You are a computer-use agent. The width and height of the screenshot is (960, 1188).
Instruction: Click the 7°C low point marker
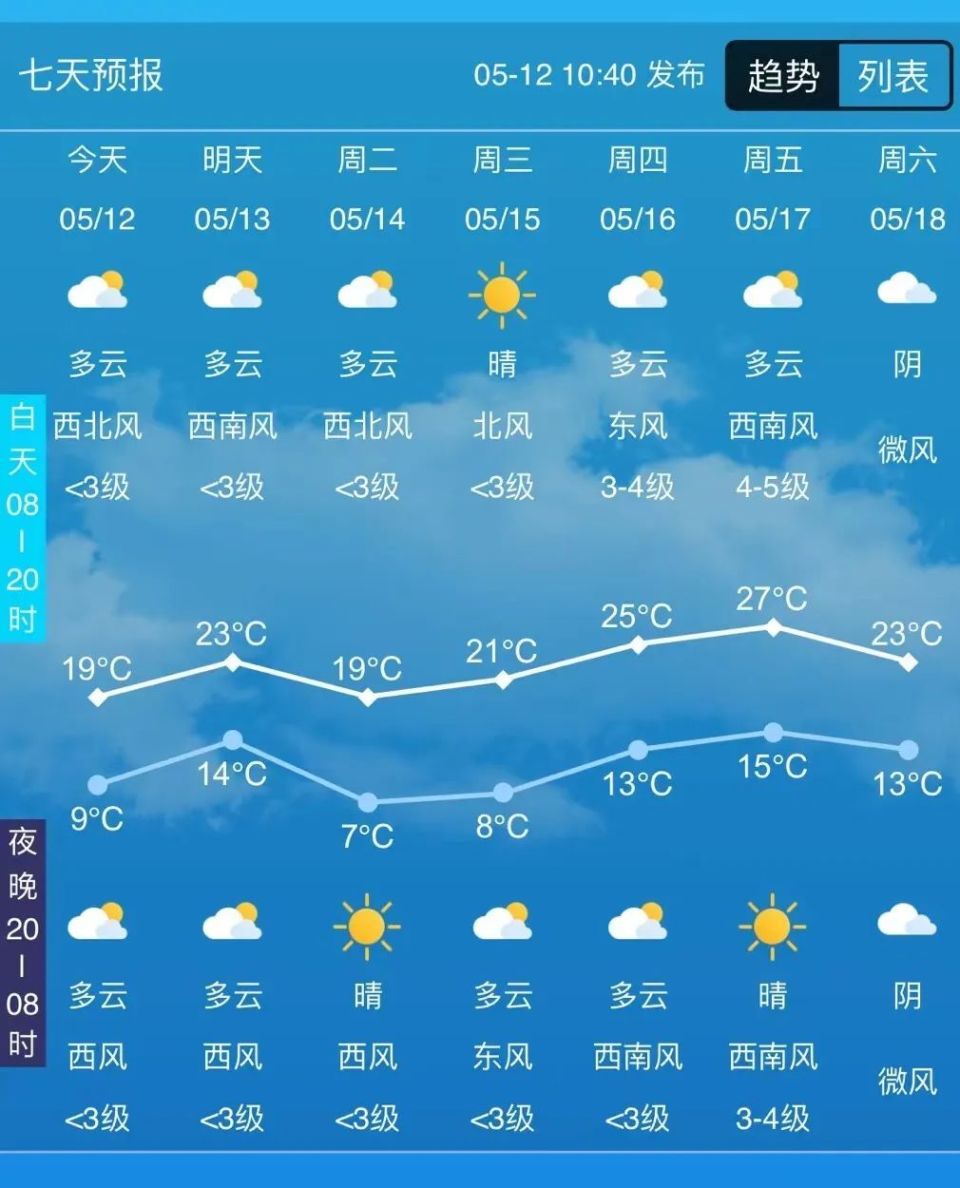click(368, 801)
